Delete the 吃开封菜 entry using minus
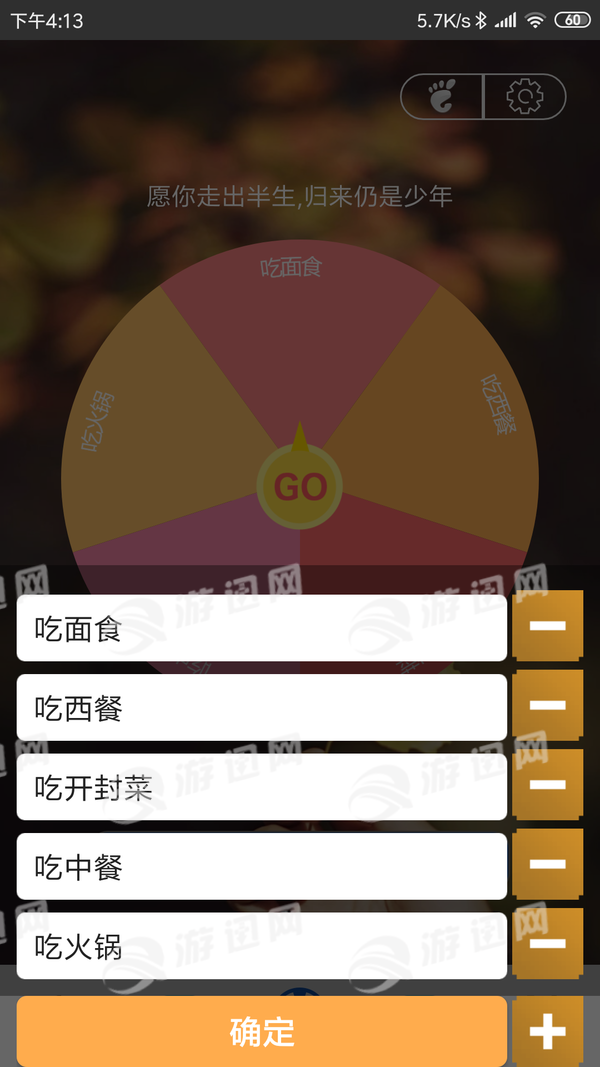Image resolution: width=600 pixels, height=1067 pixels. [547, 785]
